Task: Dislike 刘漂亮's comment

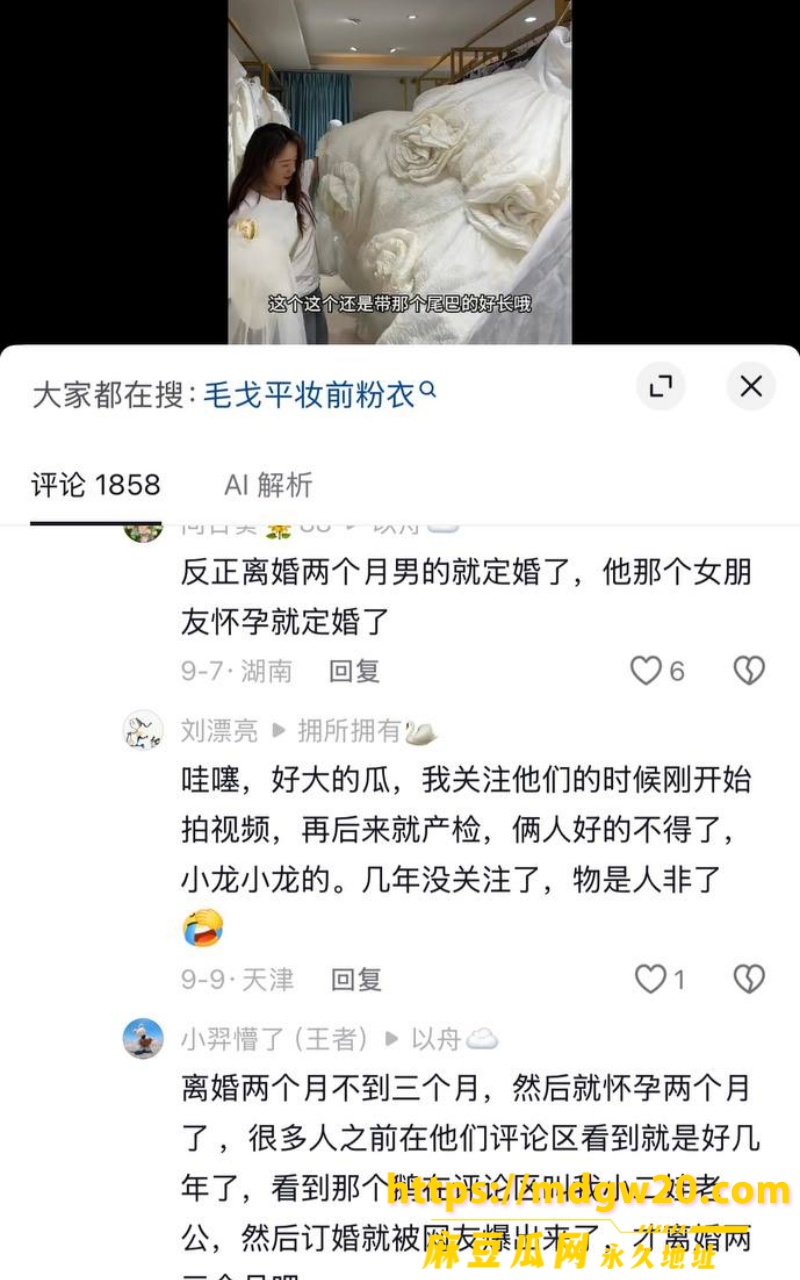Action: click(749, 979)
